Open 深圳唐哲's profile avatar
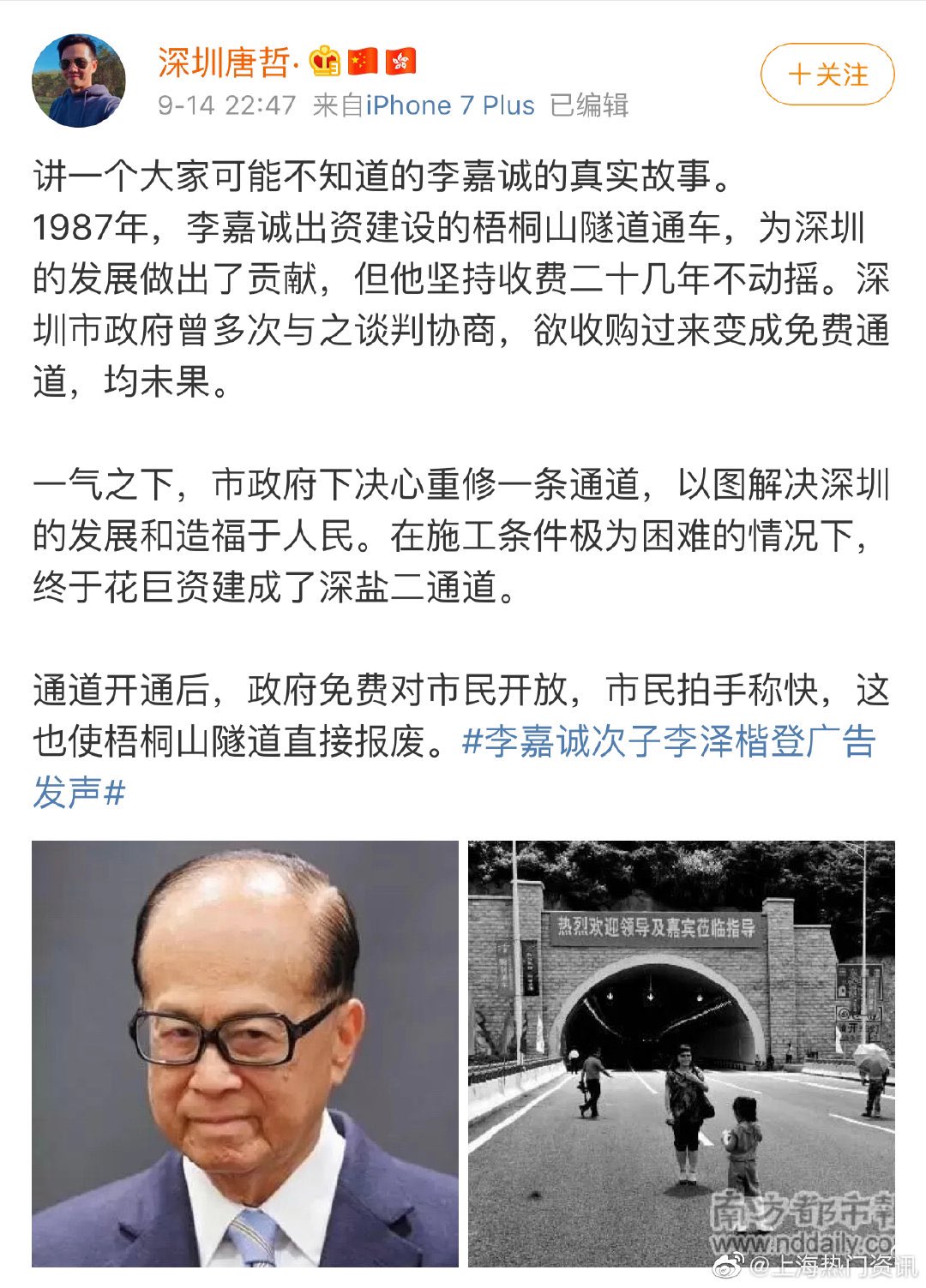The width and height of the screenshot is (926, 1288). (79, 81)
